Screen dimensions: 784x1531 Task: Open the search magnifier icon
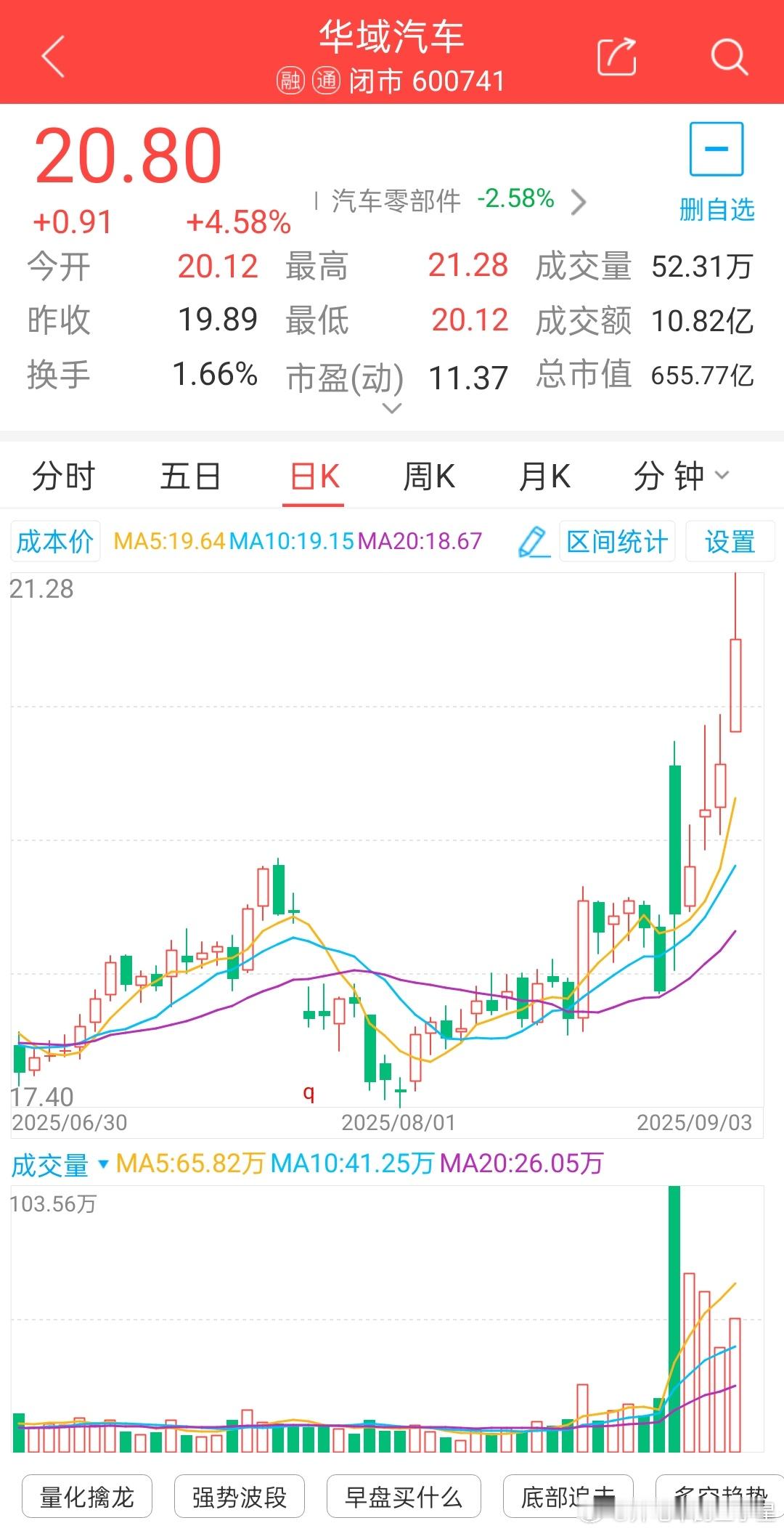click(x=729, y=57)
